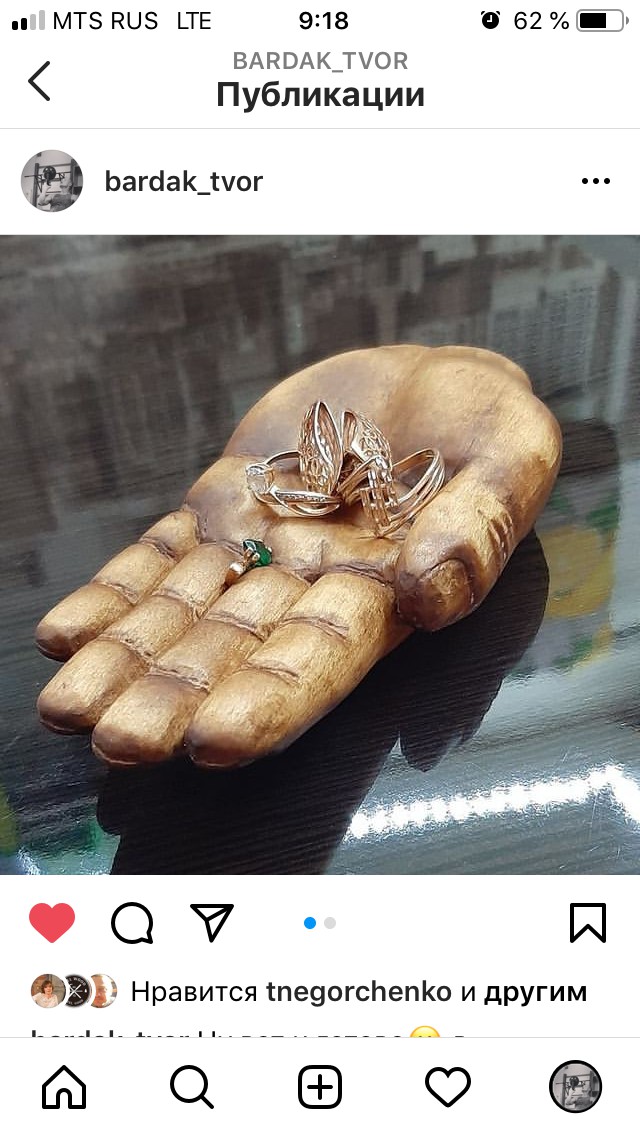The image size is (640, 1136).
Task: Open the post options three-dot menu
Action: coord(595,181)
